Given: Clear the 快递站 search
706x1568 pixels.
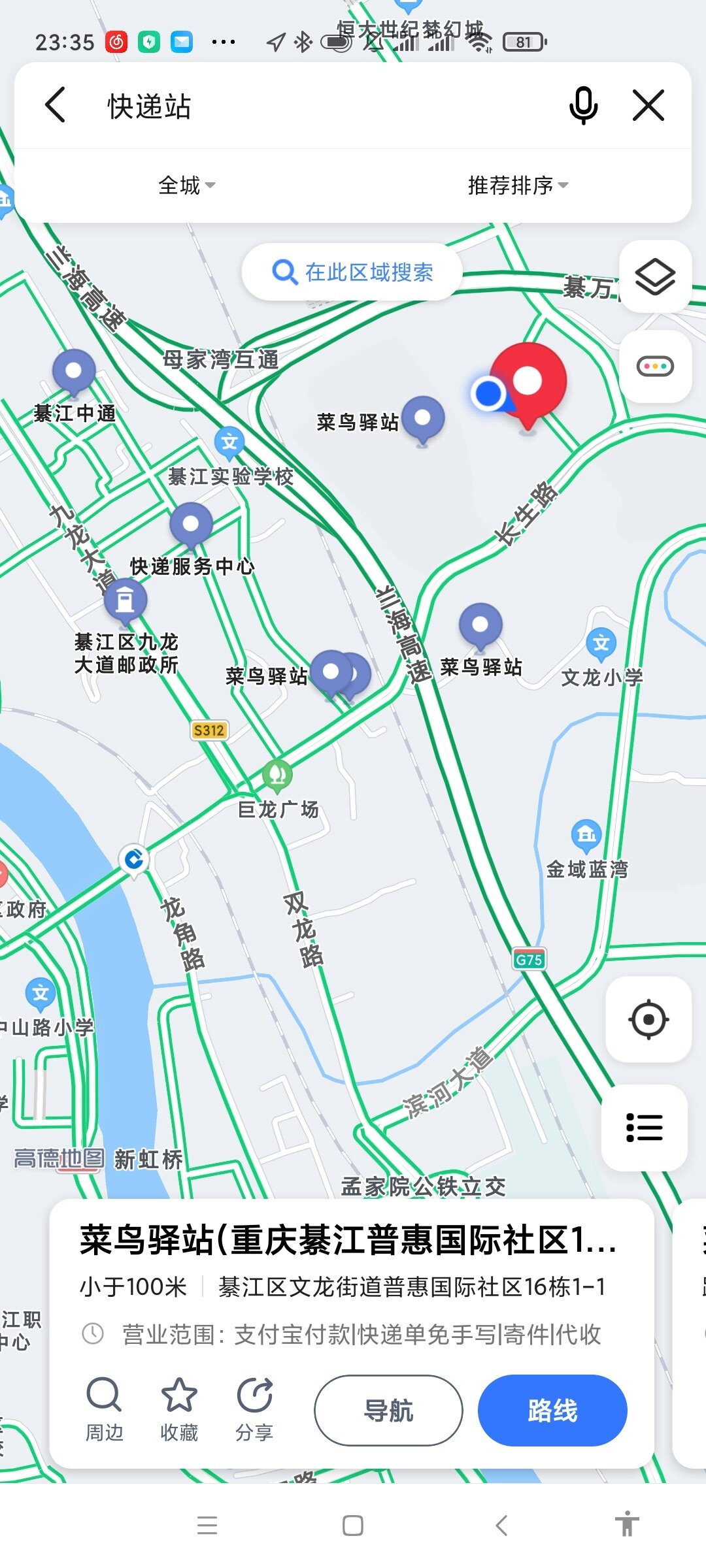Looking at the screenshot, I should coord(648,105).
